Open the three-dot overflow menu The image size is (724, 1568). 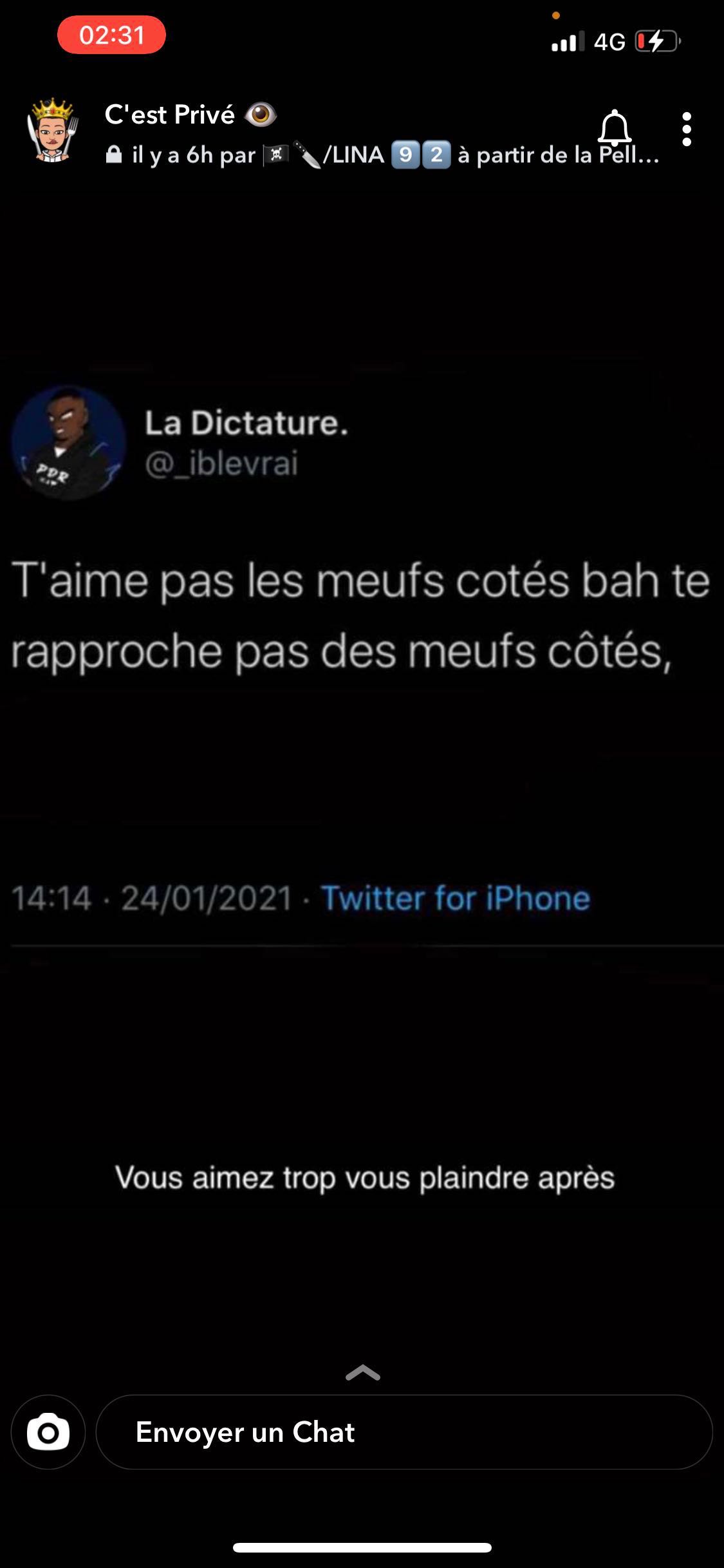687,129
